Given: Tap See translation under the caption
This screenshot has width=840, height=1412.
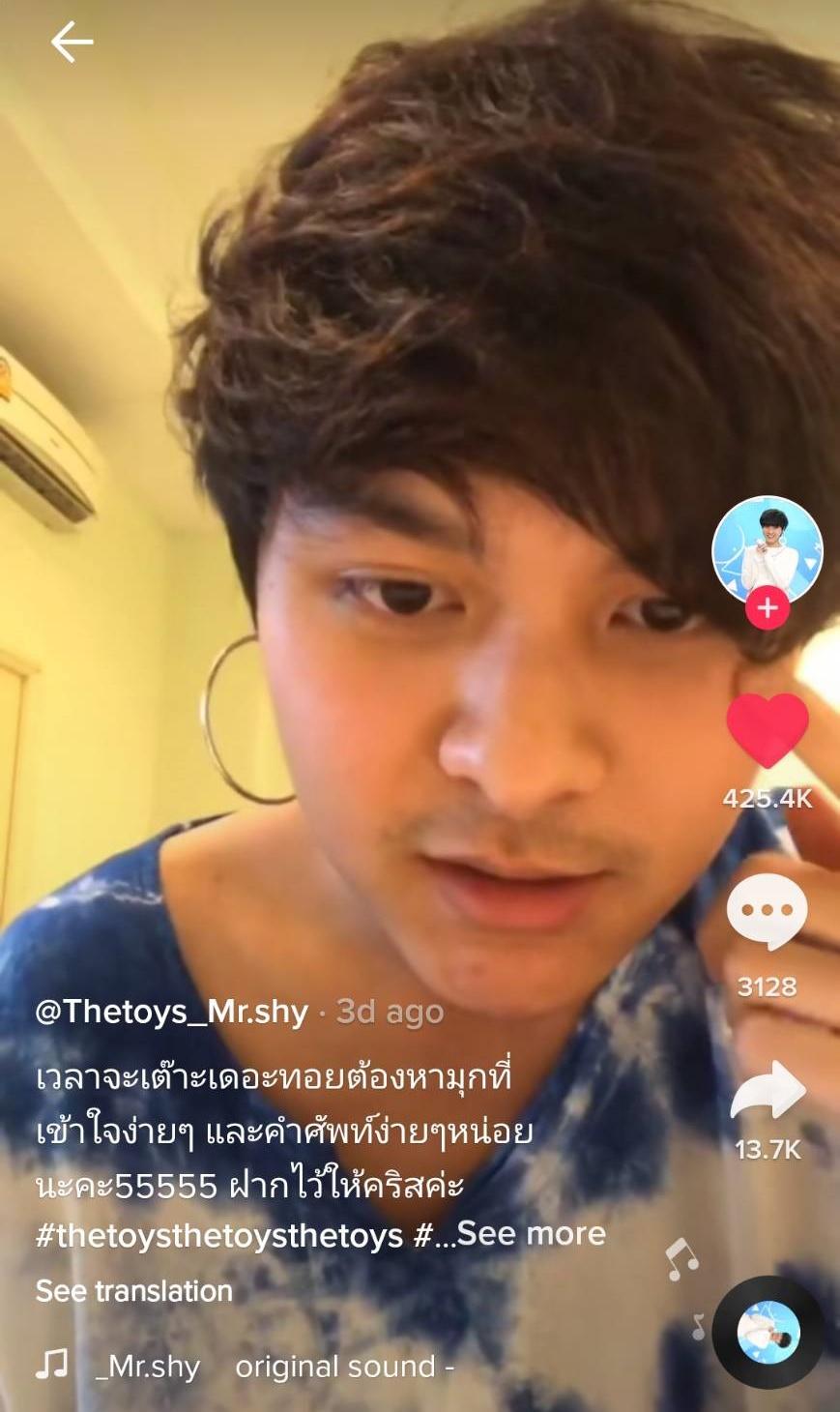Looking at the screenshot, I should coord(134,1291).
